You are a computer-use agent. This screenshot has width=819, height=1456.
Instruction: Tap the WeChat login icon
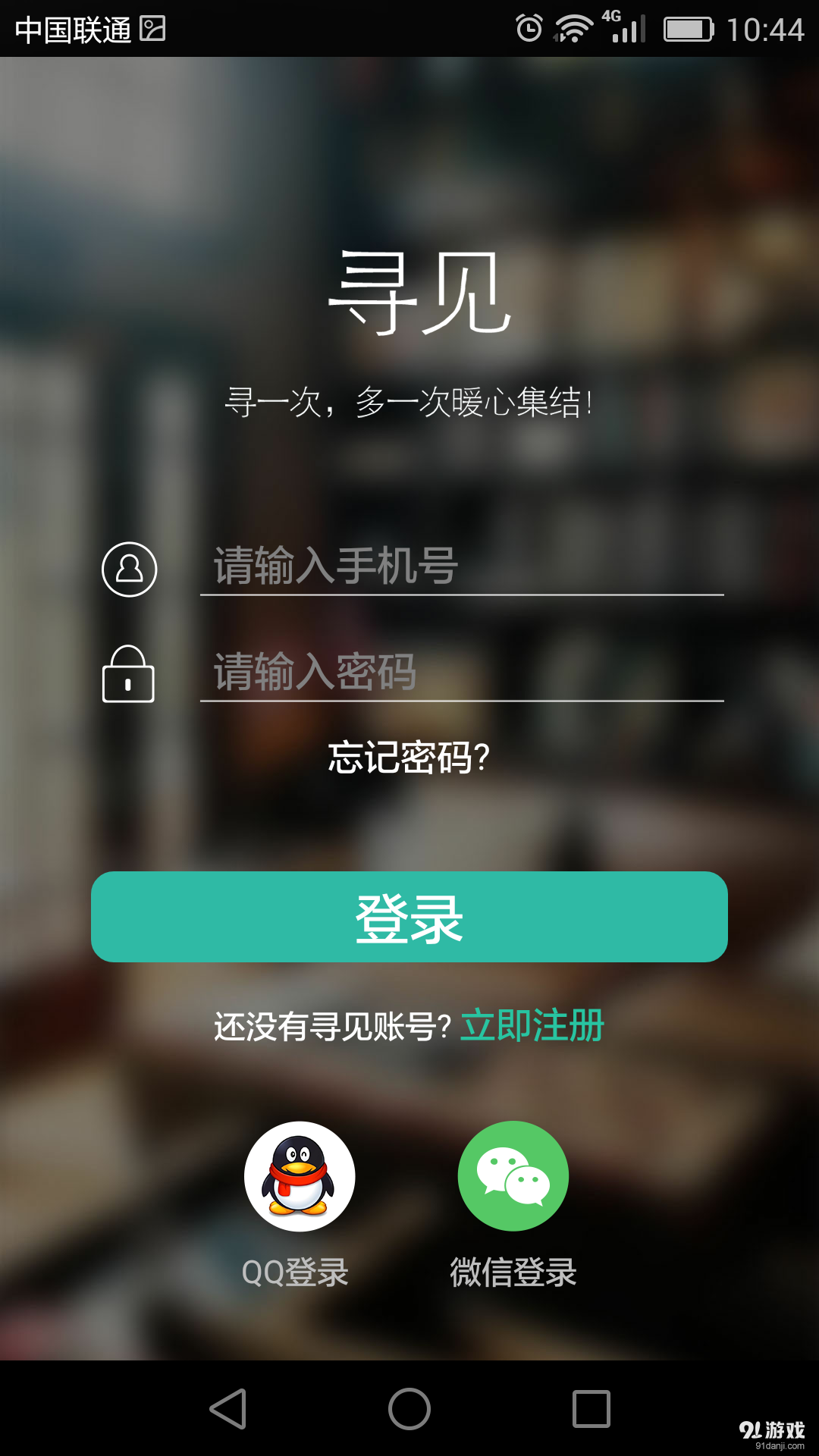(x=513, y=1175)
